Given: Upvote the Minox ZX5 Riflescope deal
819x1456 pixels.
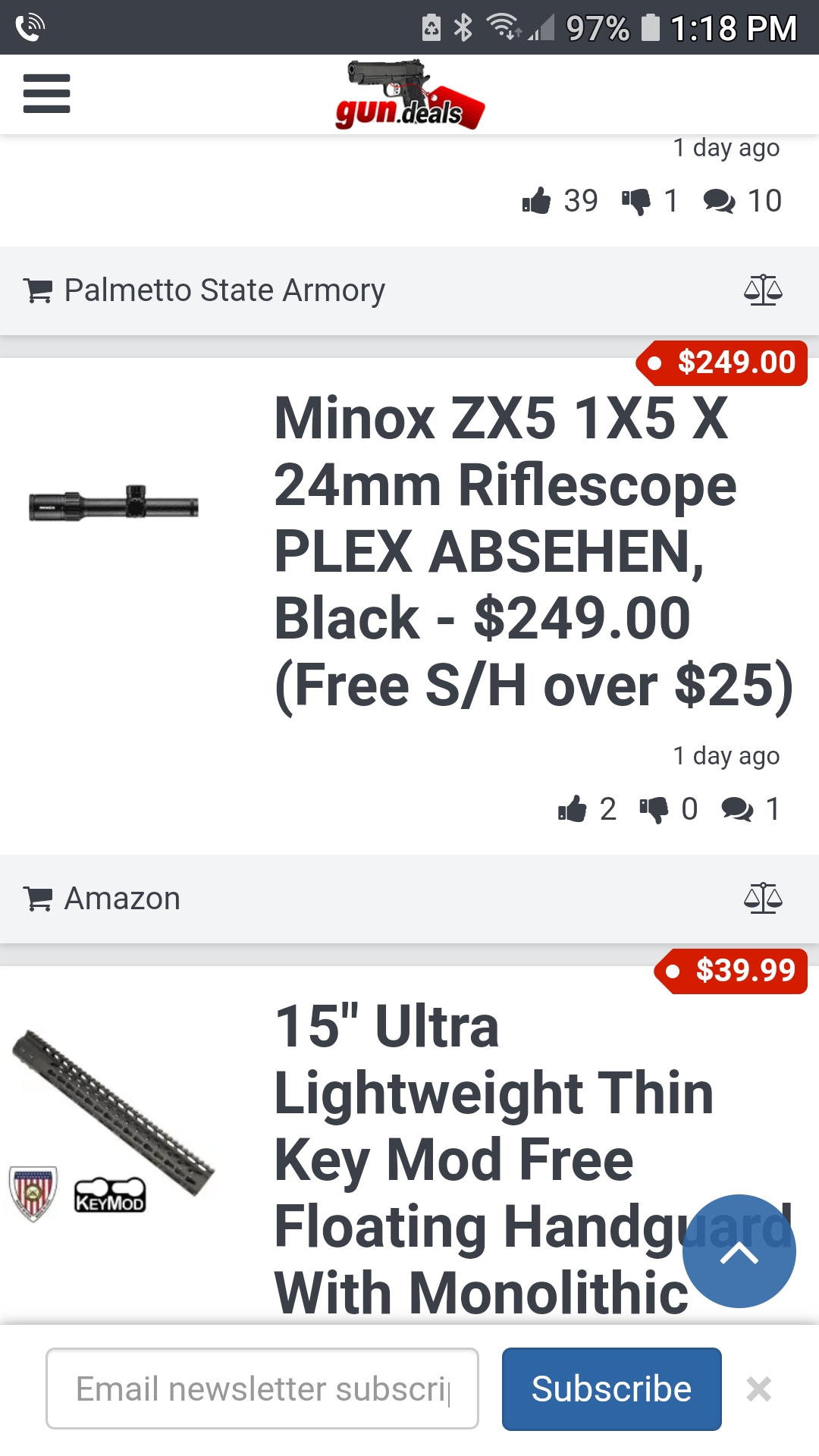Looking at the screenshot, I should click(x=573, y=809).
